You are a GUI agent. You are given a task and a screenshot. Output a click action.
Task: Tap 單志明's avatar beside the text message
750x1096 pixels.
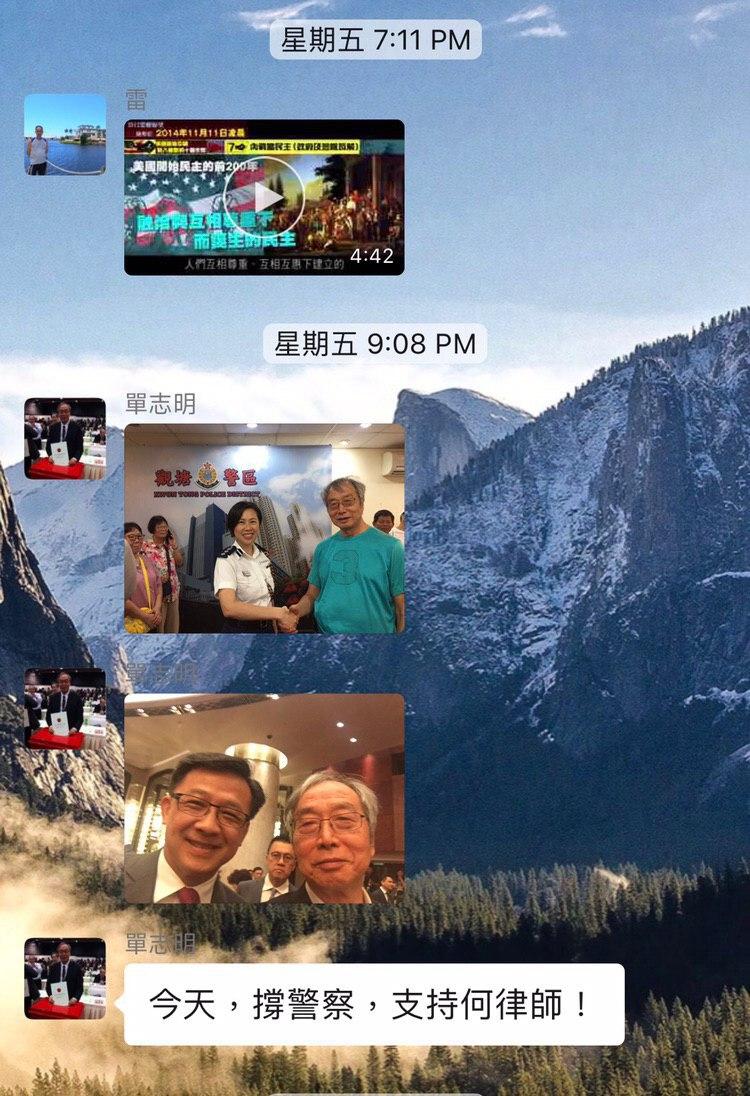(65, 978)
